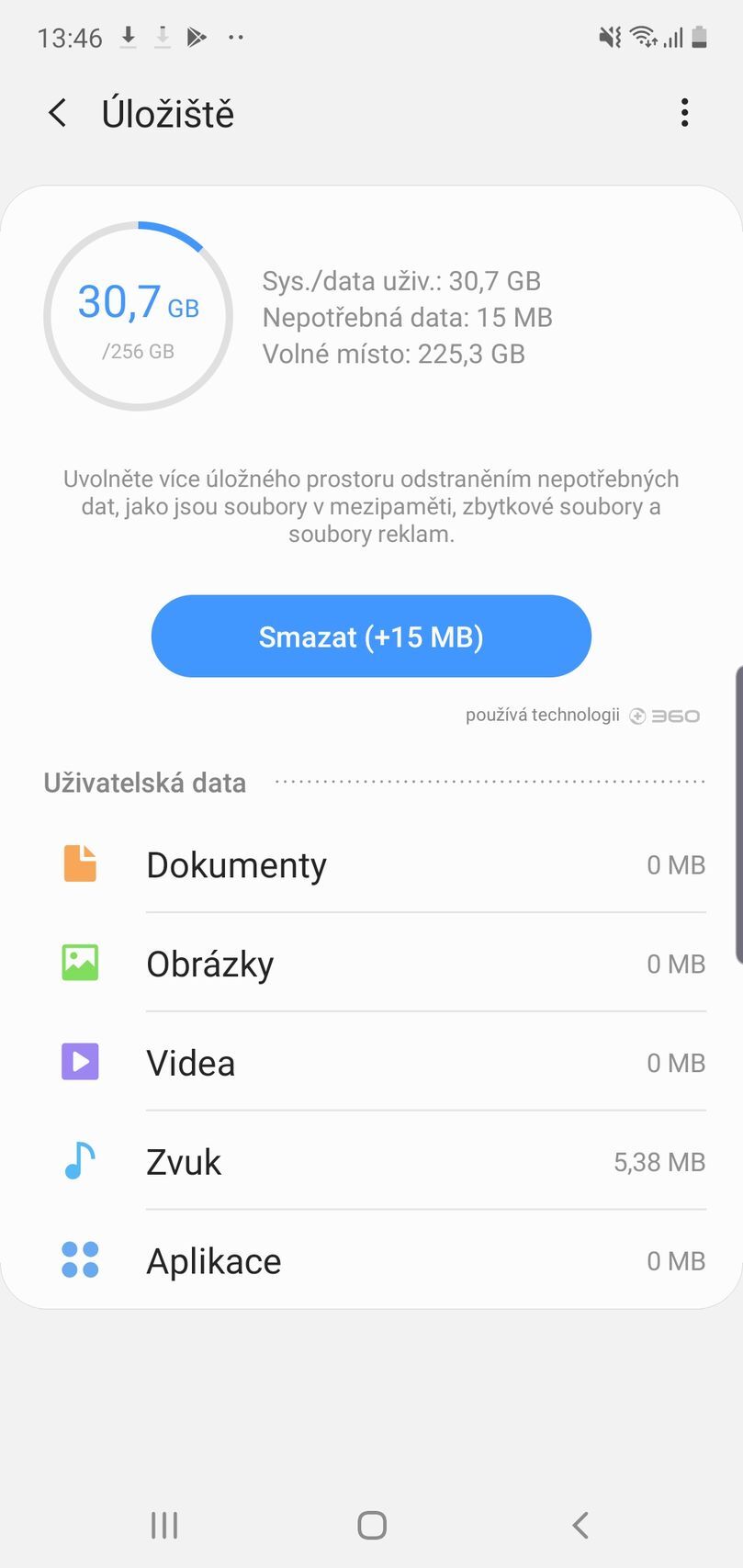Tap the navigation bar back arrow
Image resolution: width=743 pixels, height=1568 pixels.
[x=579, y=1524]
